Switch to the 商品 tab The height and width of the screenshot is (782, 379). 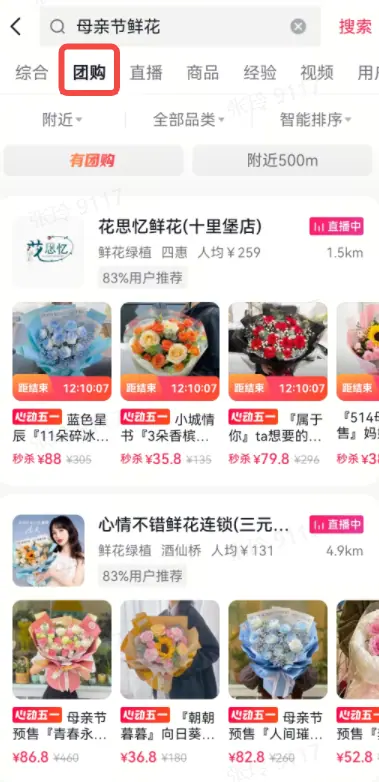click(x=203, y=73)
